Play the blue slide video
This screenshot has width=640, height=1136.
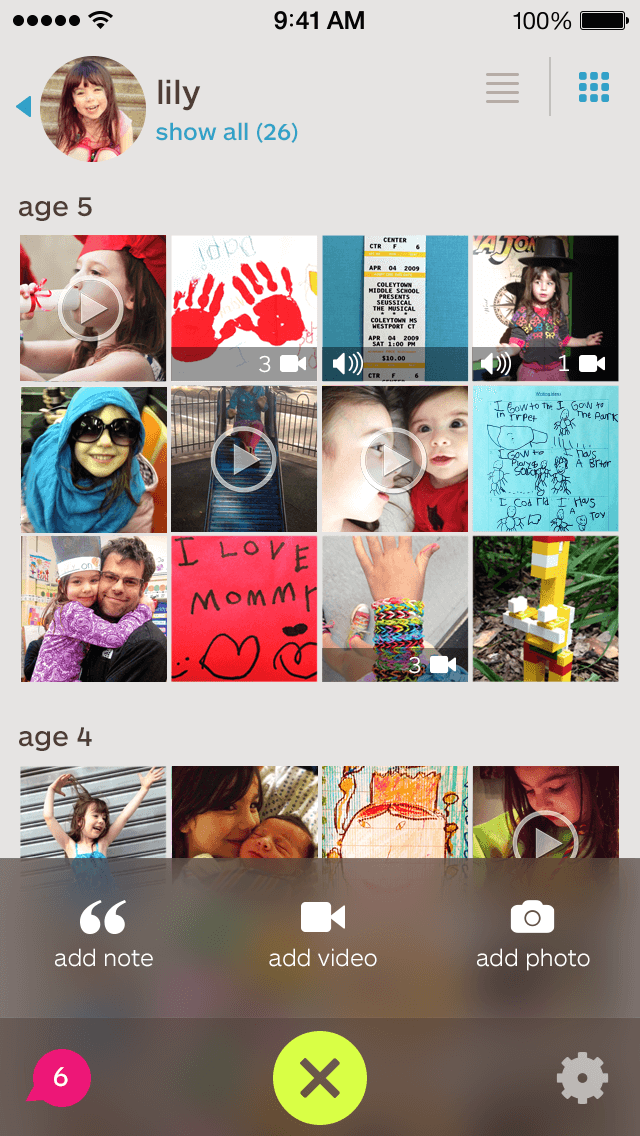coord(244,459)
